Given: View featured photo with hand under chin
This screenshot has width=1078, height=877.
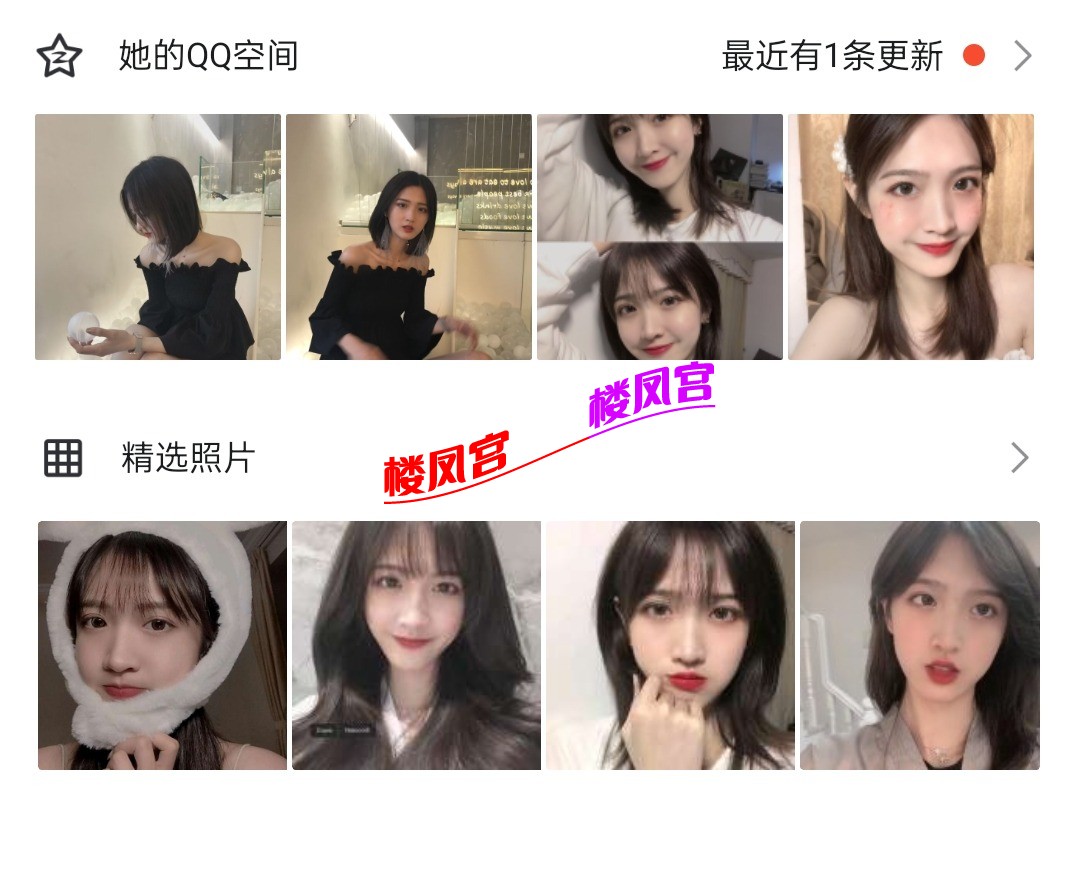Looking at the screenshot, I should pos(670,645).
